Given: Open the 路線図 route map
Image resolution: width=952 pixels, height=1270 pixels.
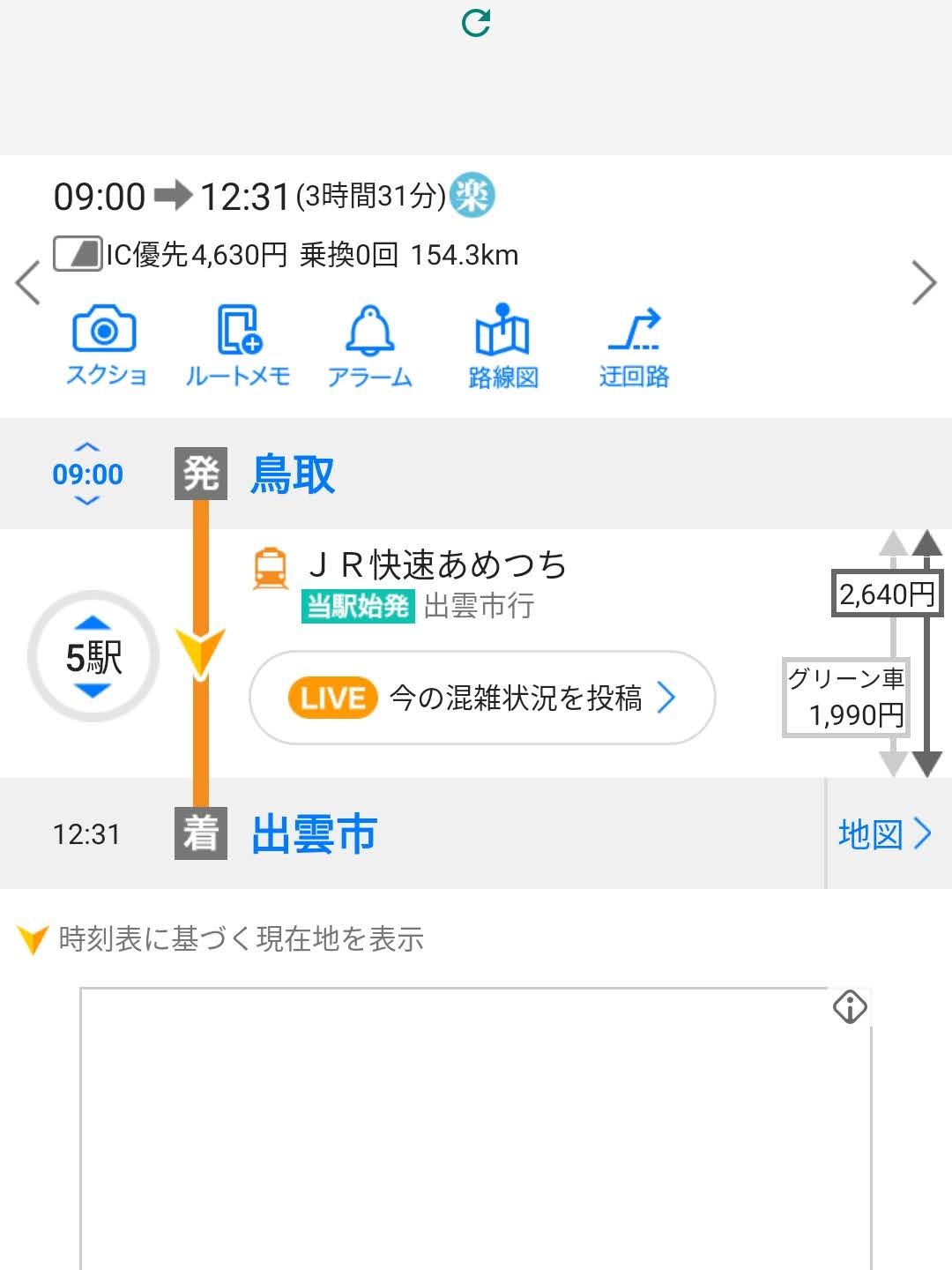Looking at the screenshot, I should coord(502,347).
